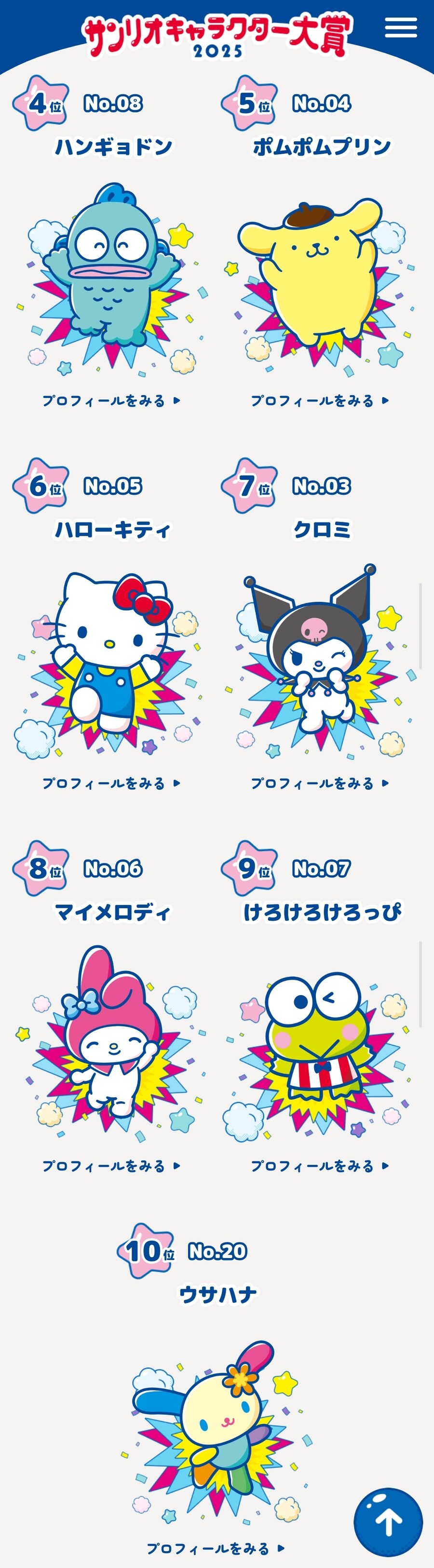Open クロミ profile link
This screenshot has height=1568, width=434.
[x=319, y=784]
